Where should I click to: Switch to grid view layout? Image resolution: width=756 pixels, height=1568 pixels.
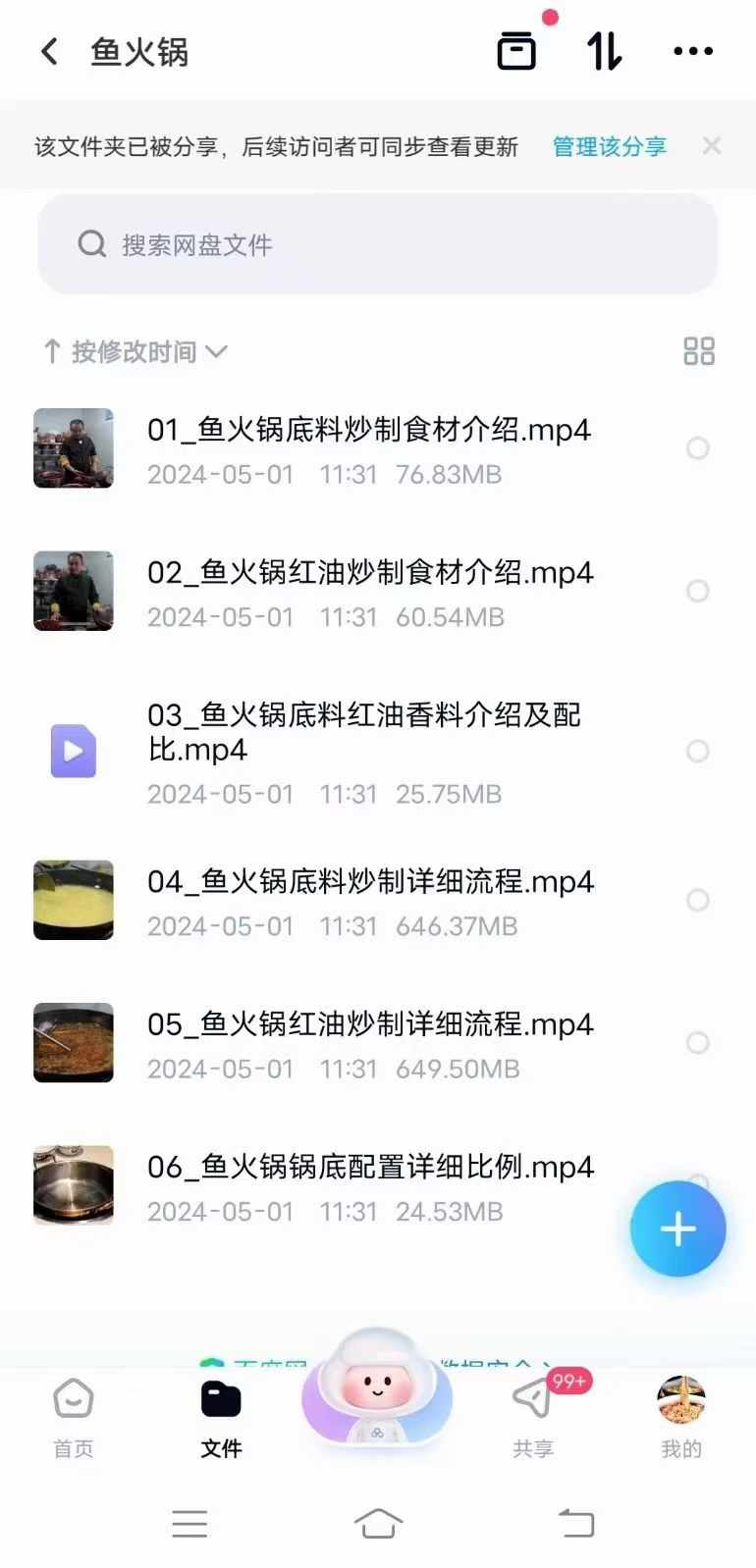click(698, 351)
